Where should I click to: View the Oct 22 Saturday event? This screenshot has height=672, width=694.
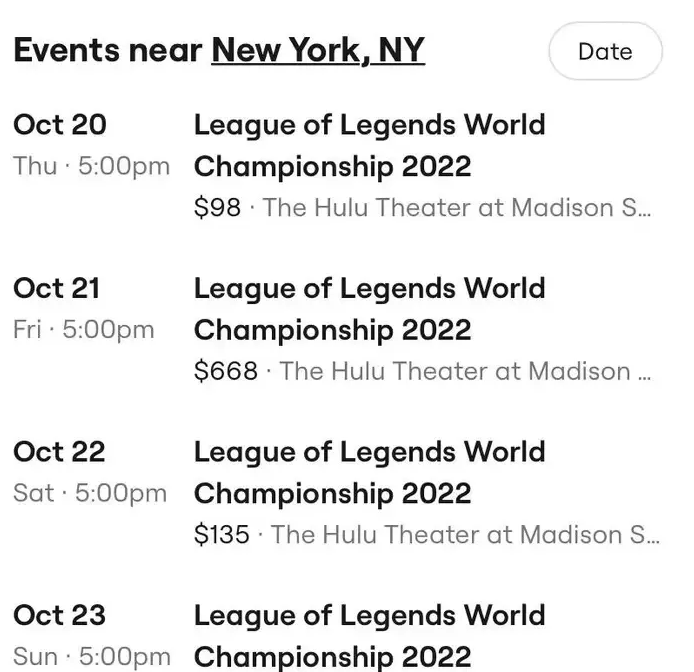pyautogui.click(x=369, y=472)
